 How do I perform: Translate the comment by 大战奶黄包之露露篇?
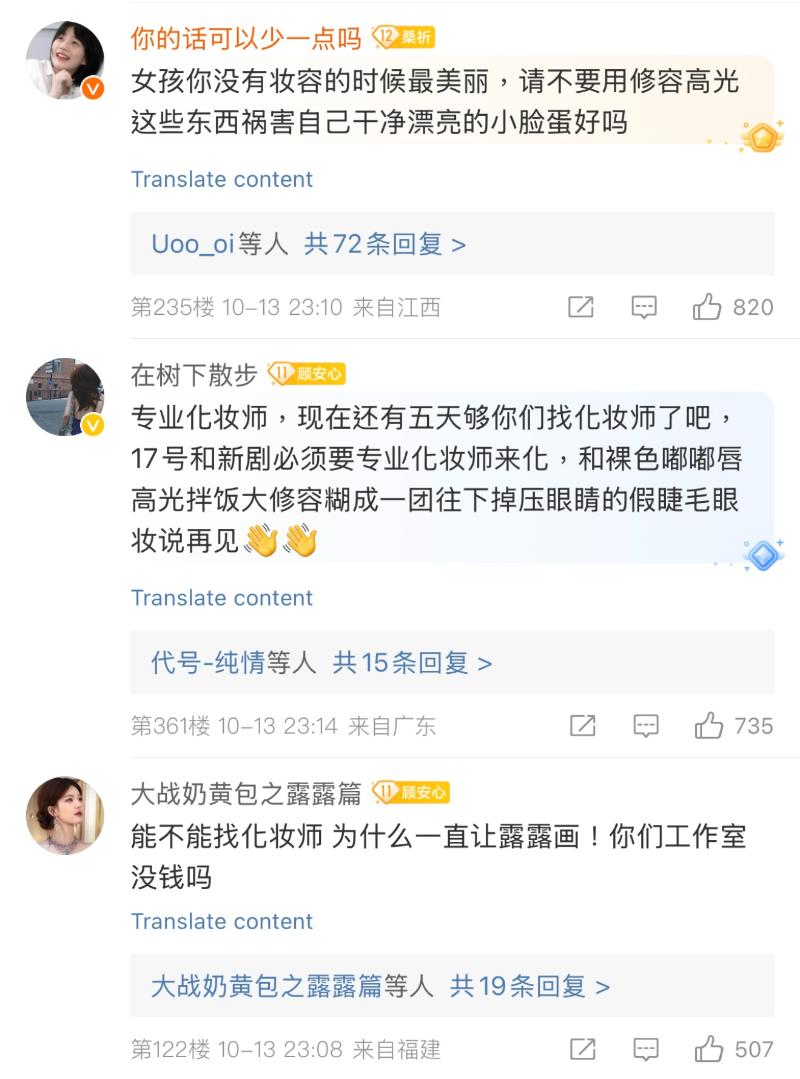221,921
